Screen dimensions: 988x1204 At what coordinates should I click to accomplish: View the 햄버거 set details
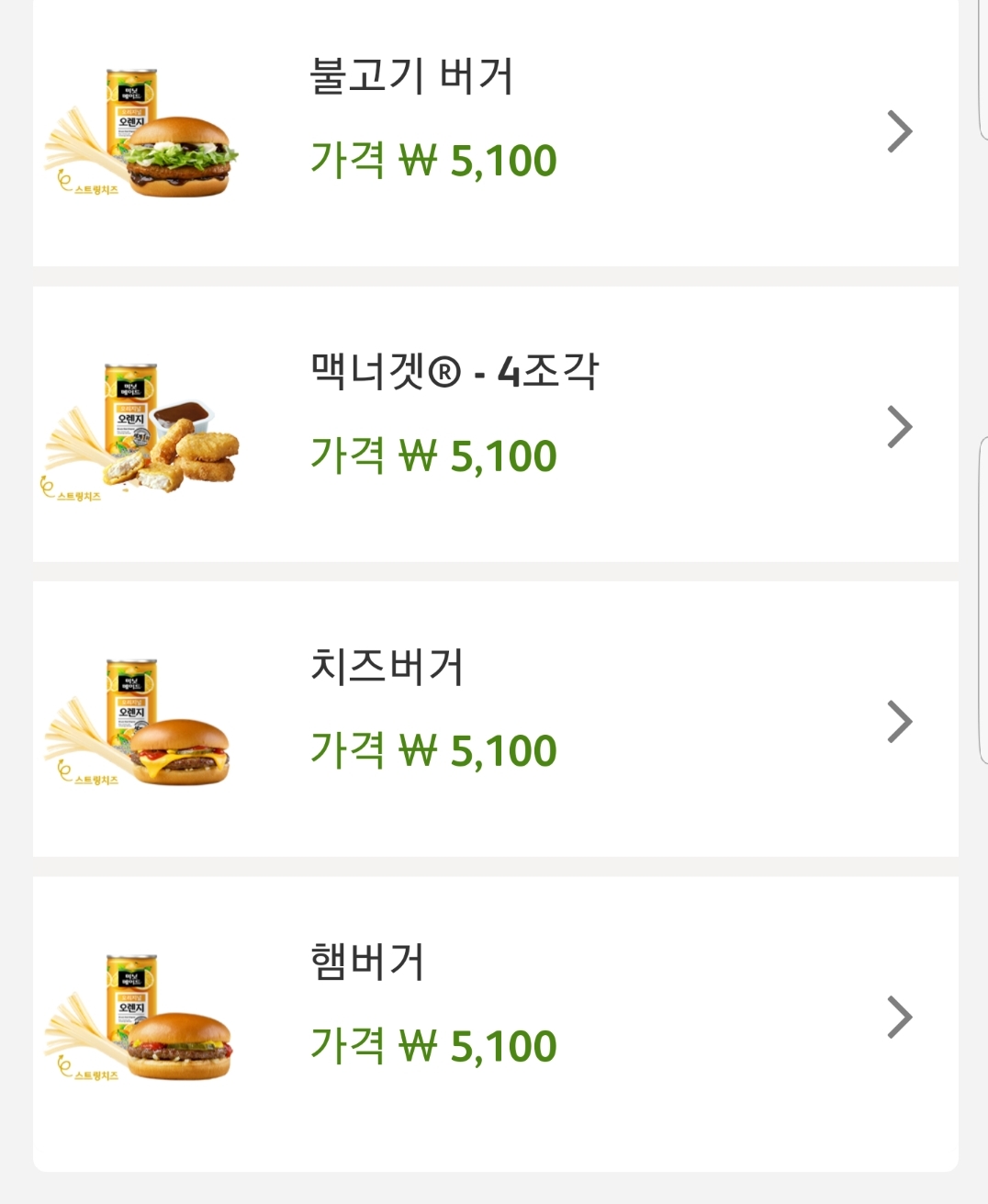coord(496,1016)
